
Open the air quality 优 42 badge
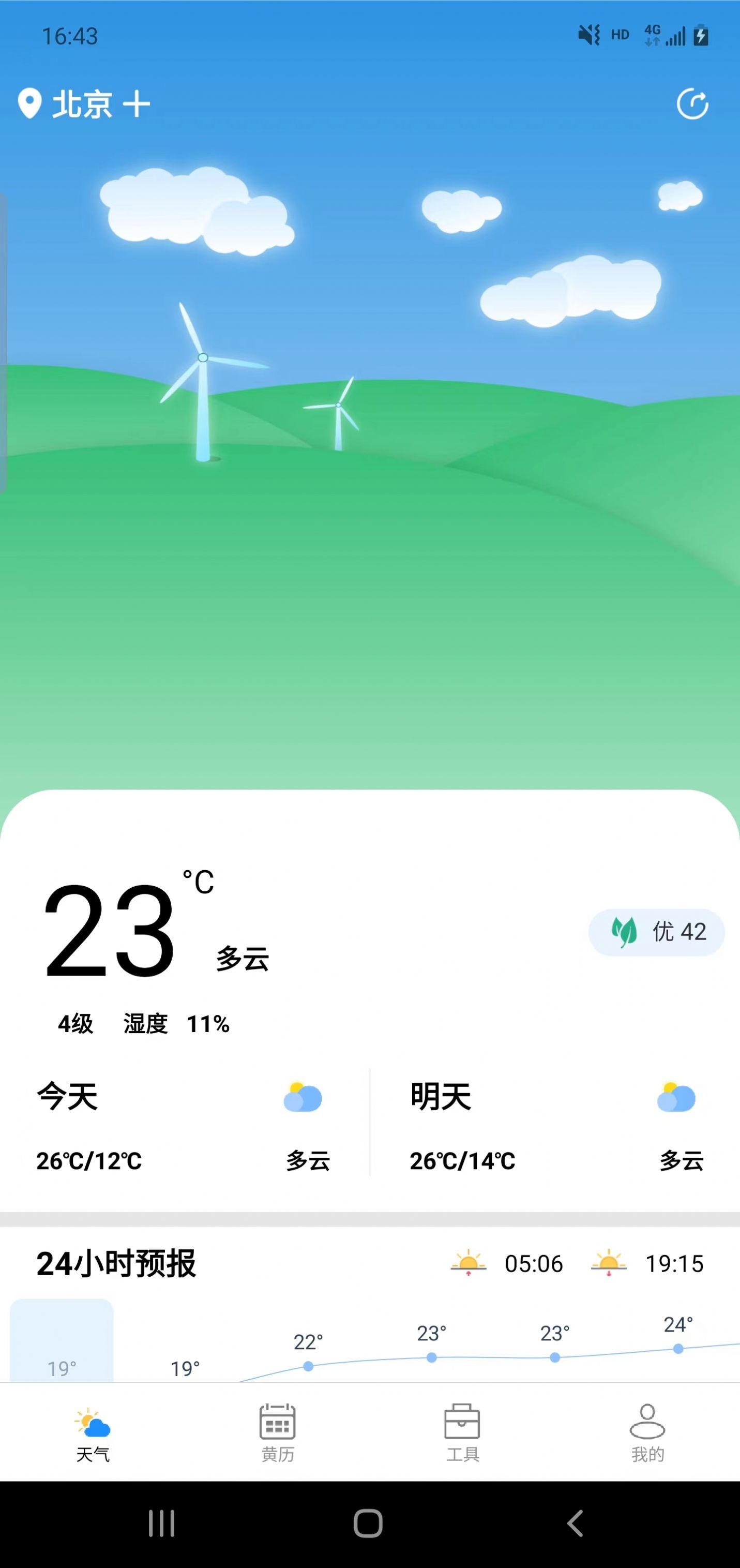click(656, 932)
